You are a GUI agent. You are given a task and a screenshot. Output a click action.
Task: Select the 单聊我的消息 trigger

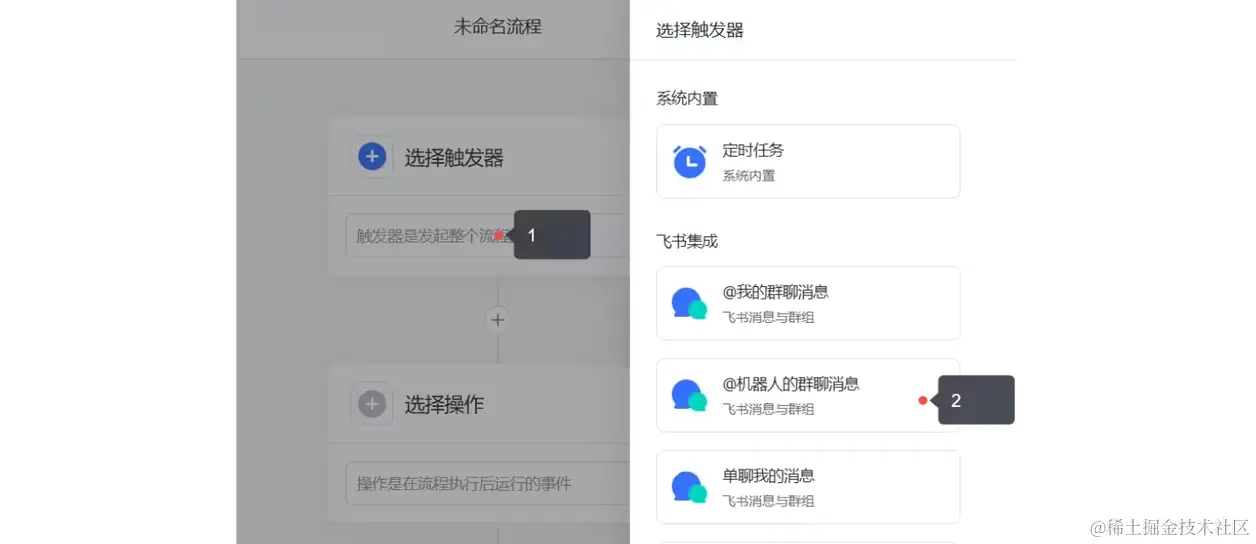point(807,487)
